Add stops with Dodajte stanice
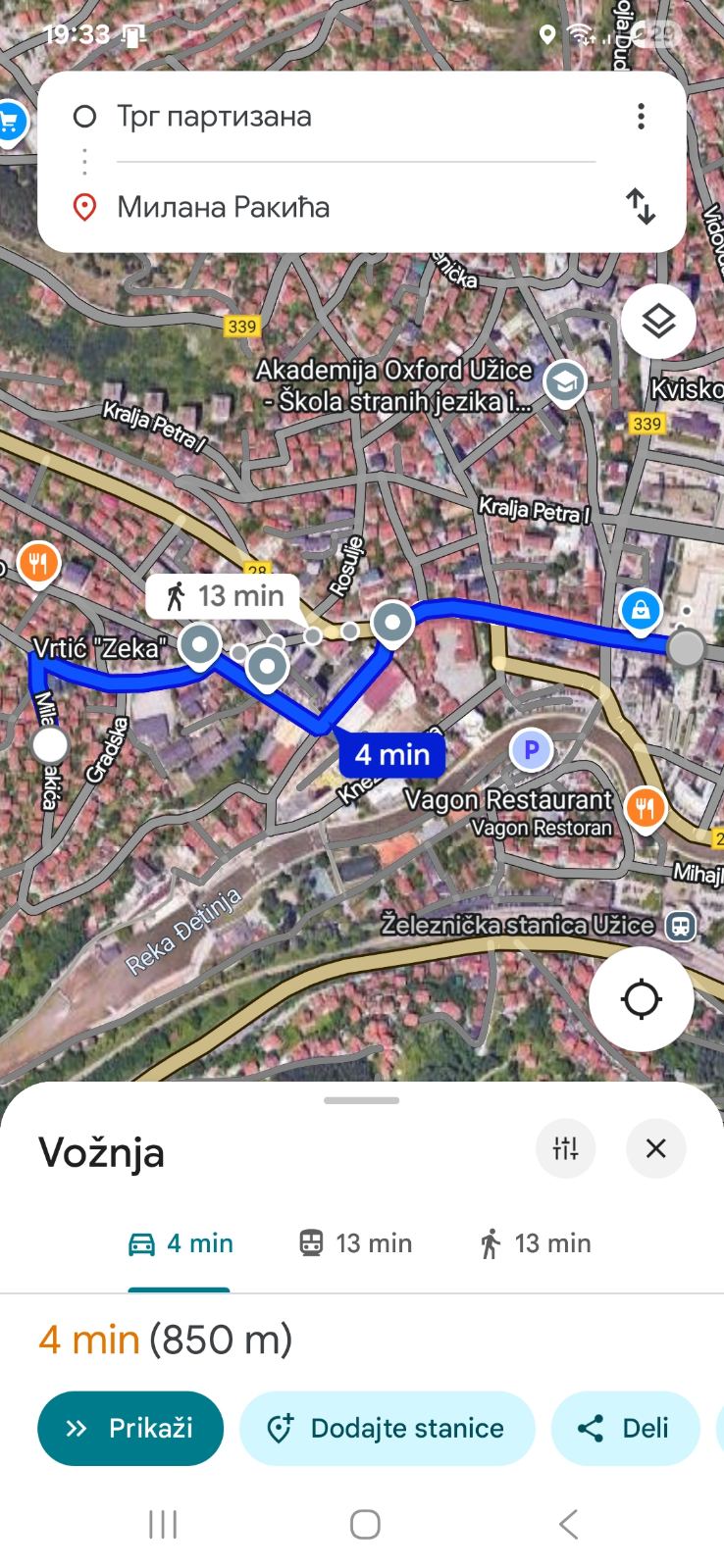Viewport: 724px width, 1568px height. 388,1428
